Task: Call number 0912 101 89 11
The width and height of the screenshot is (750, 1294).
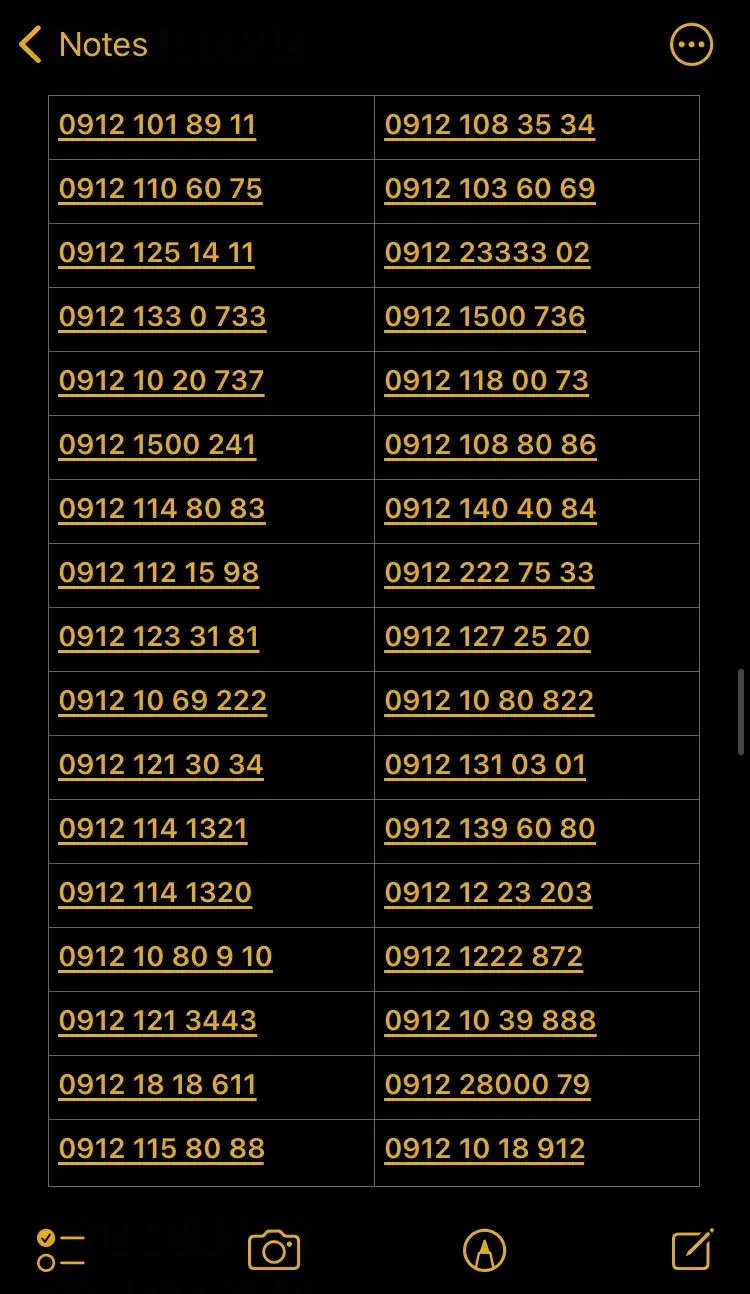Action: pyautogui.click(x=156, y=125)
